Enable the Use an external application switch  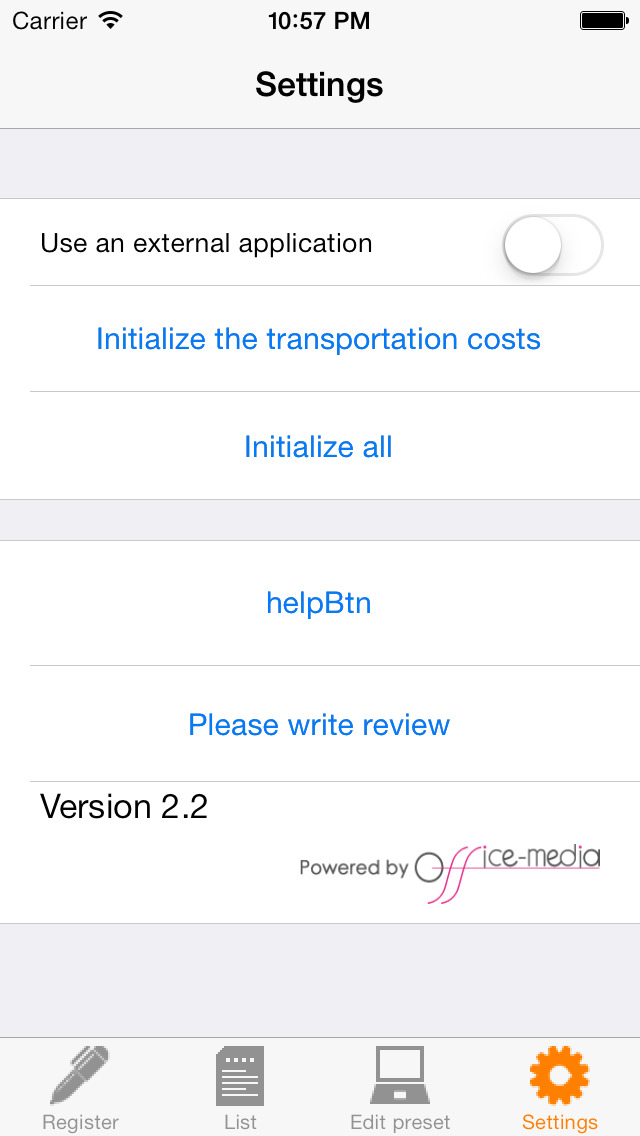[x=553, y=244]
